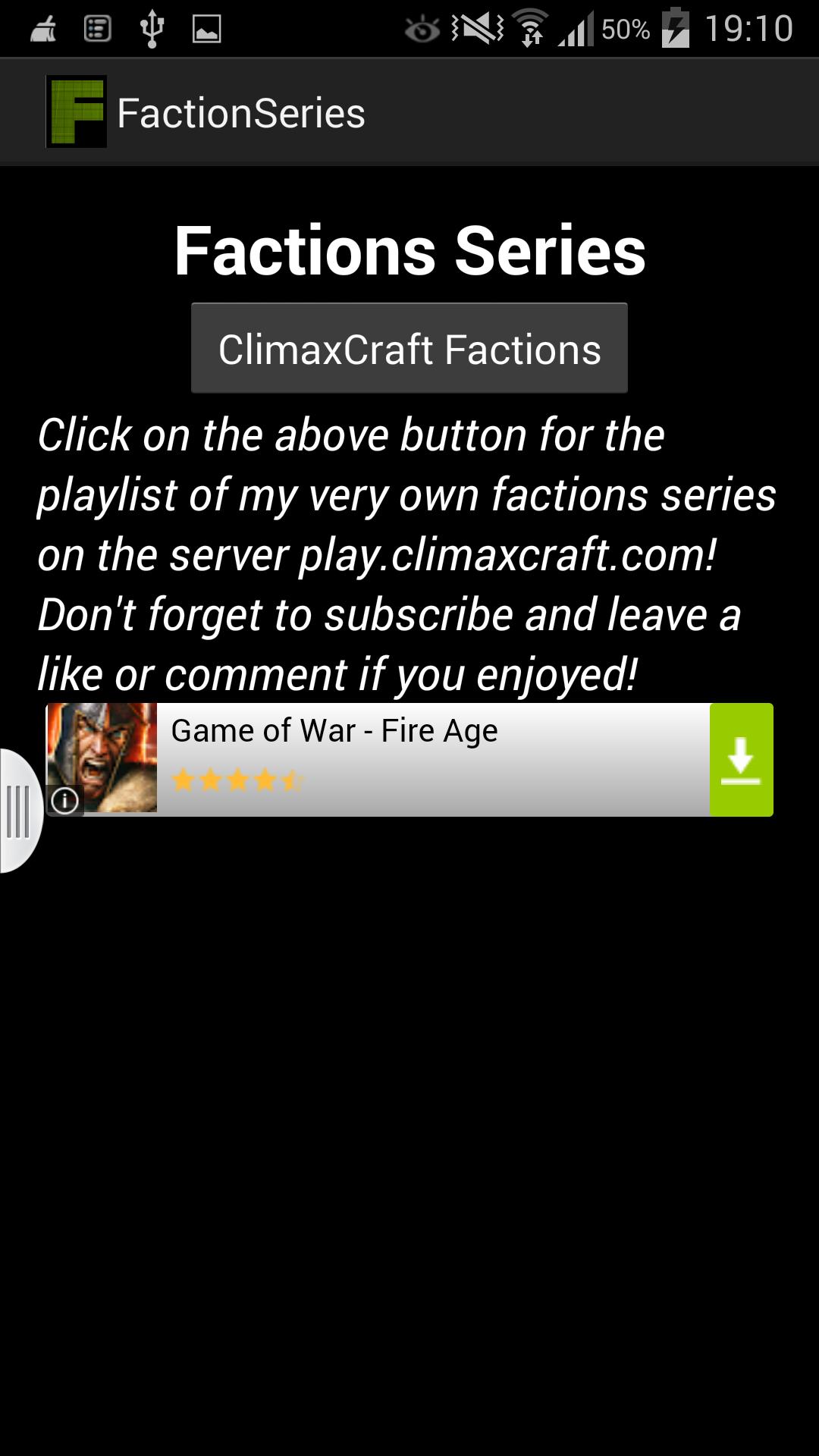Image resolution: width=819 pixels, height=1456 pixels.
Task: Open the Game of War - Fire Age link
Action: (334, 730)
